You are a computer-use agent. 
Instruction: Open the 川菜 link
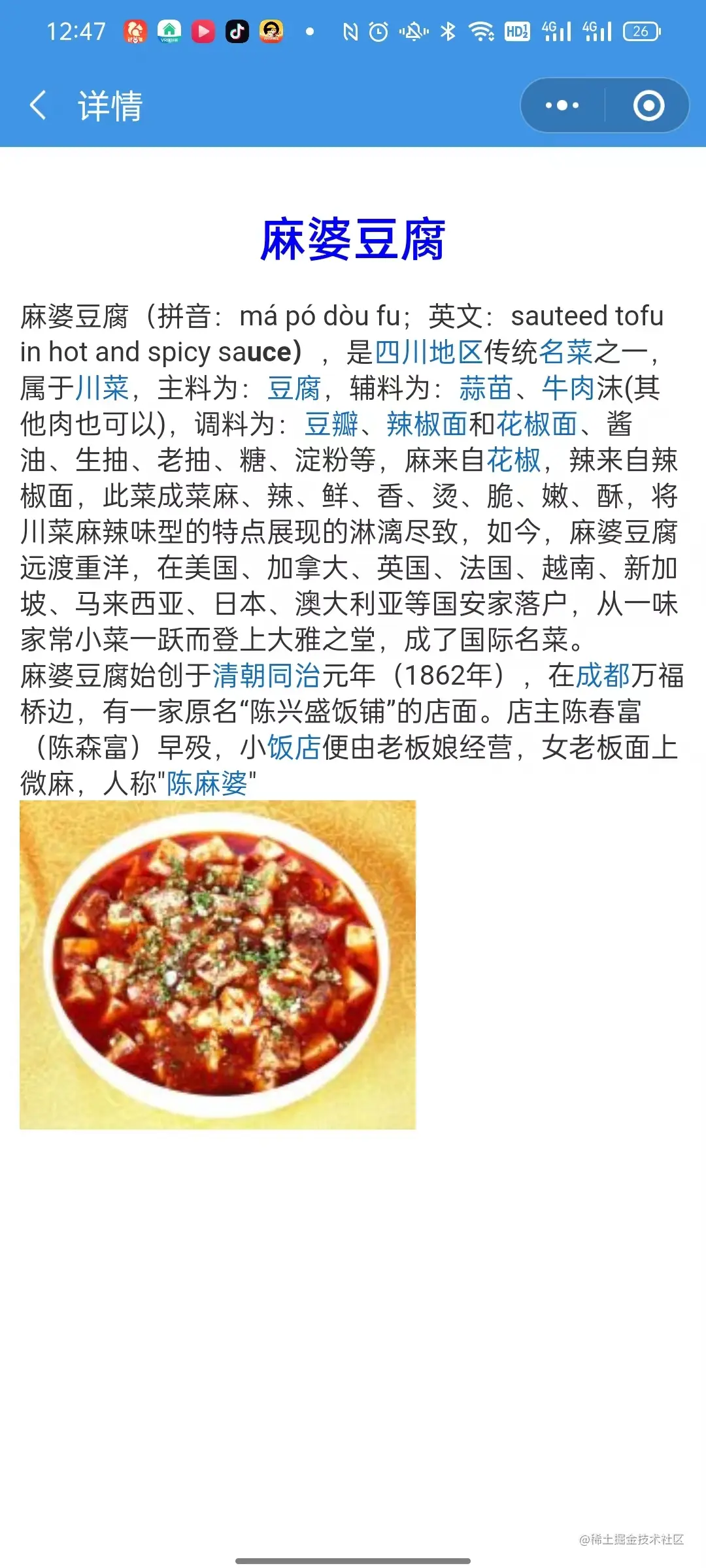pos(103,388)
